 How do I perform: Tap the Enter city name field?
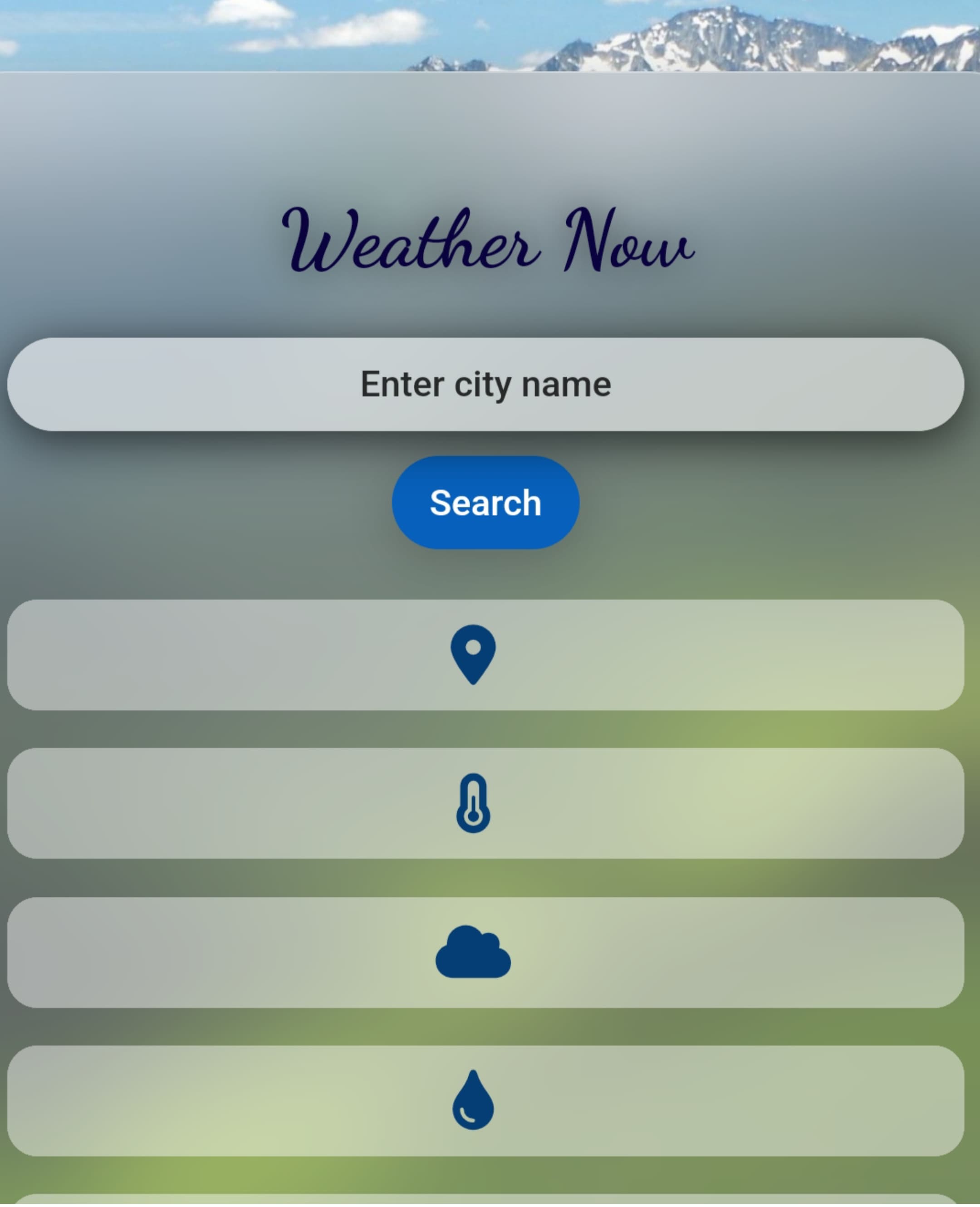pyautogui.click(x=485, y=385)
